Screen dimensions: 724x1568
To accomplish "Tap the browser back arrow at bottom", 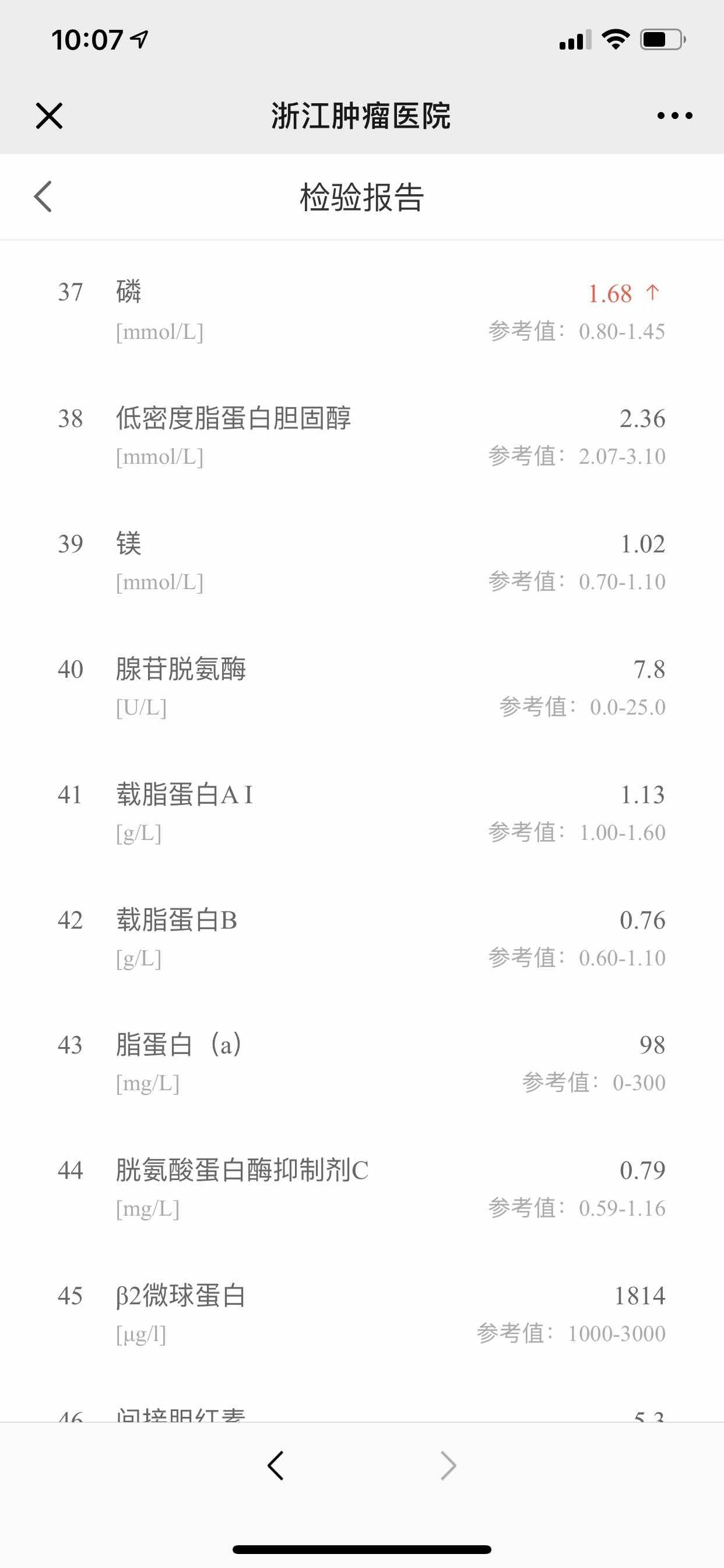I will pyautogui.click(x=276, y=1465).
